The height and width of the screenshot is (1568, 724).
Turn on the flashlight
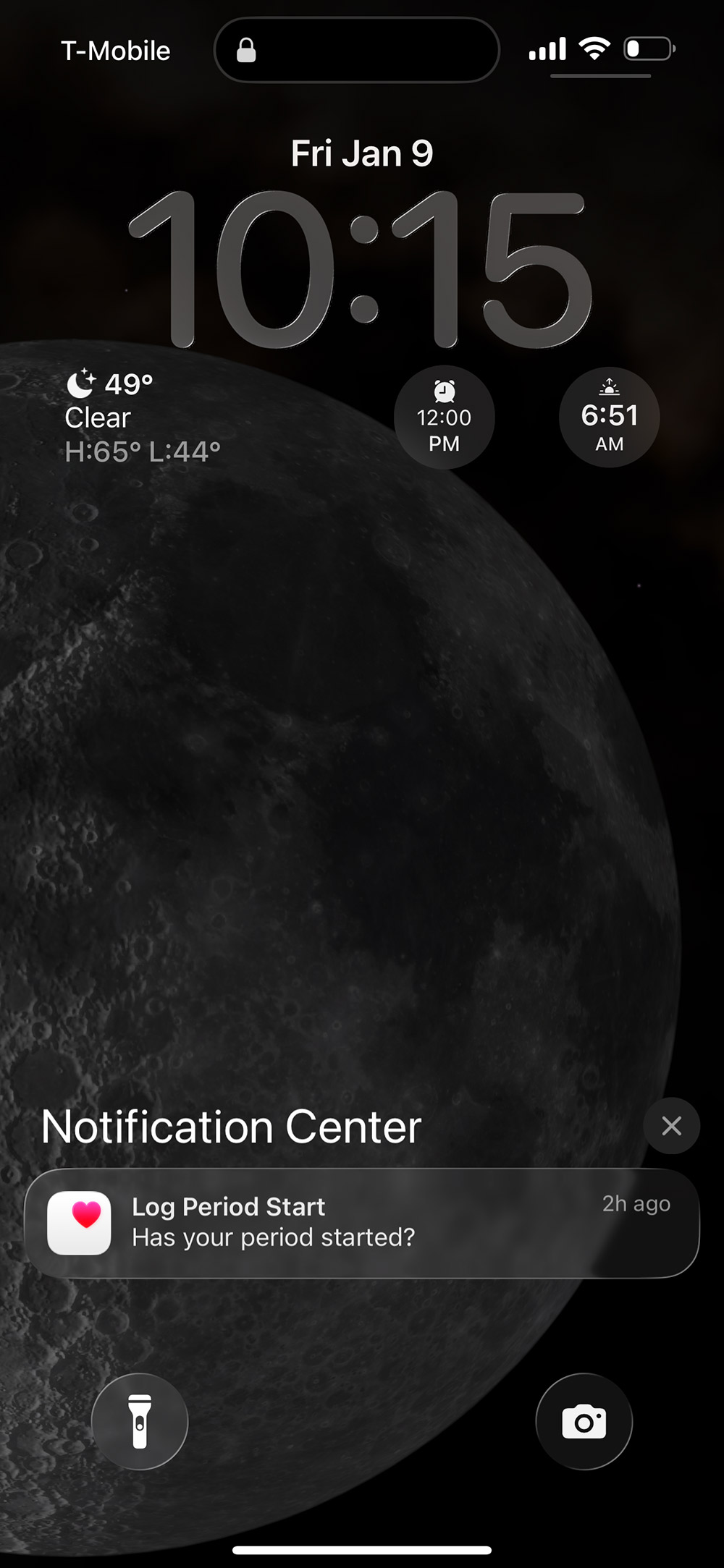click(140, 1421)
